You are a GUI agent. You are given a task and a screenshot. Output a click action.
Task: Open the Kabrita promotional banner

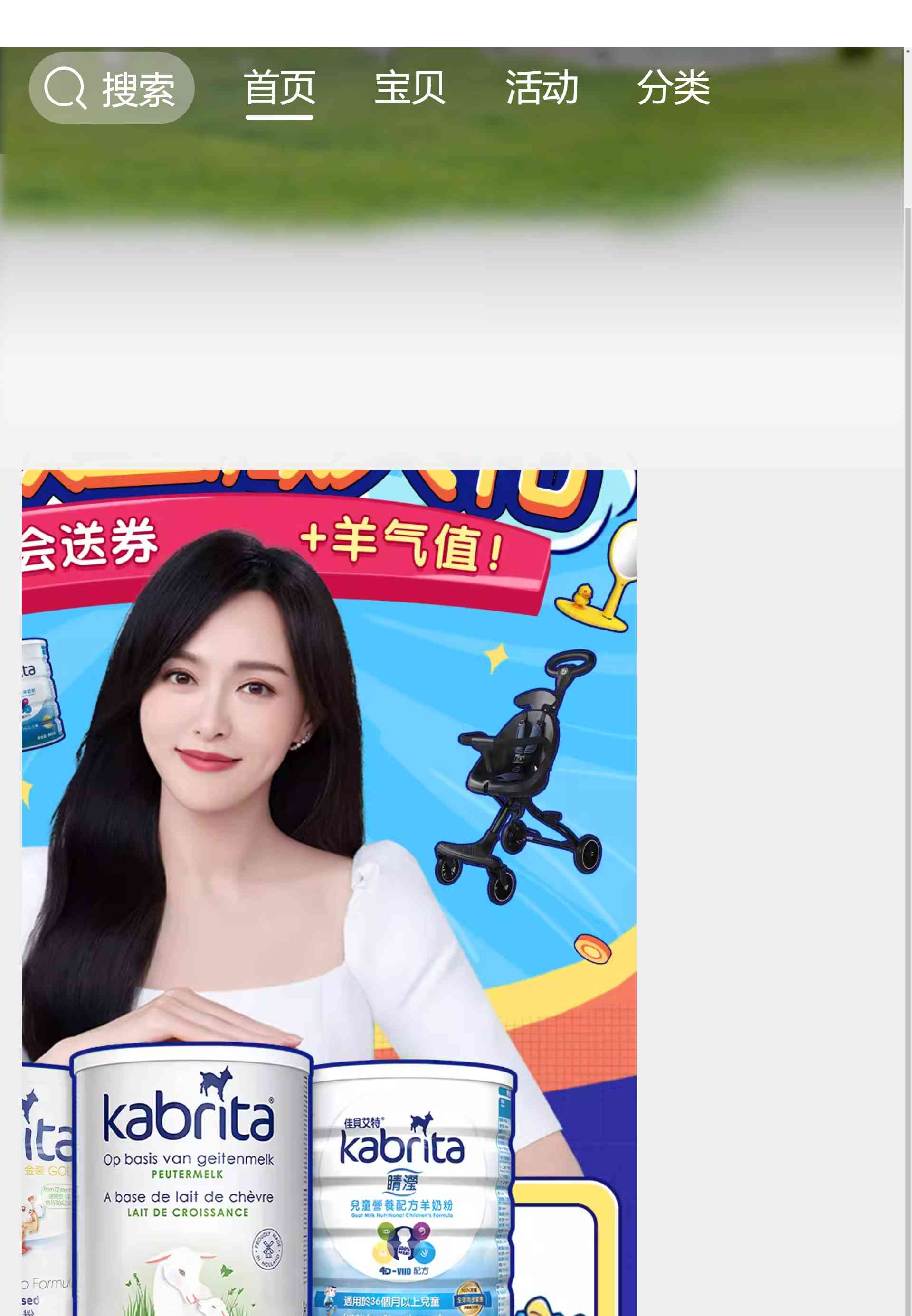pos(329,857)
